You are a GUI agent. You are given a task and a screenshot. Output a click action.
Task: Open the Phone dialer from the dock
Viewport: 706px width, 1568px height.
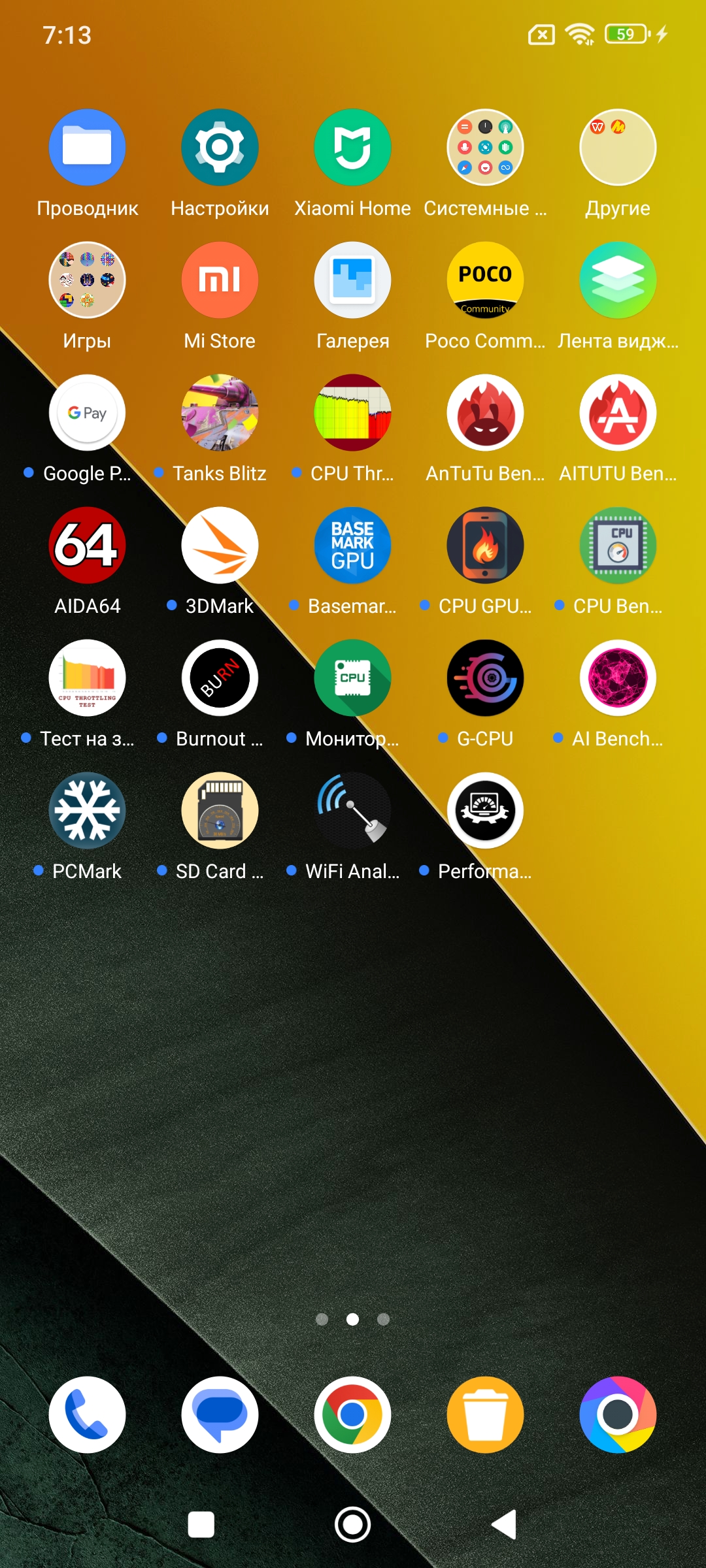pos(87,1414)
